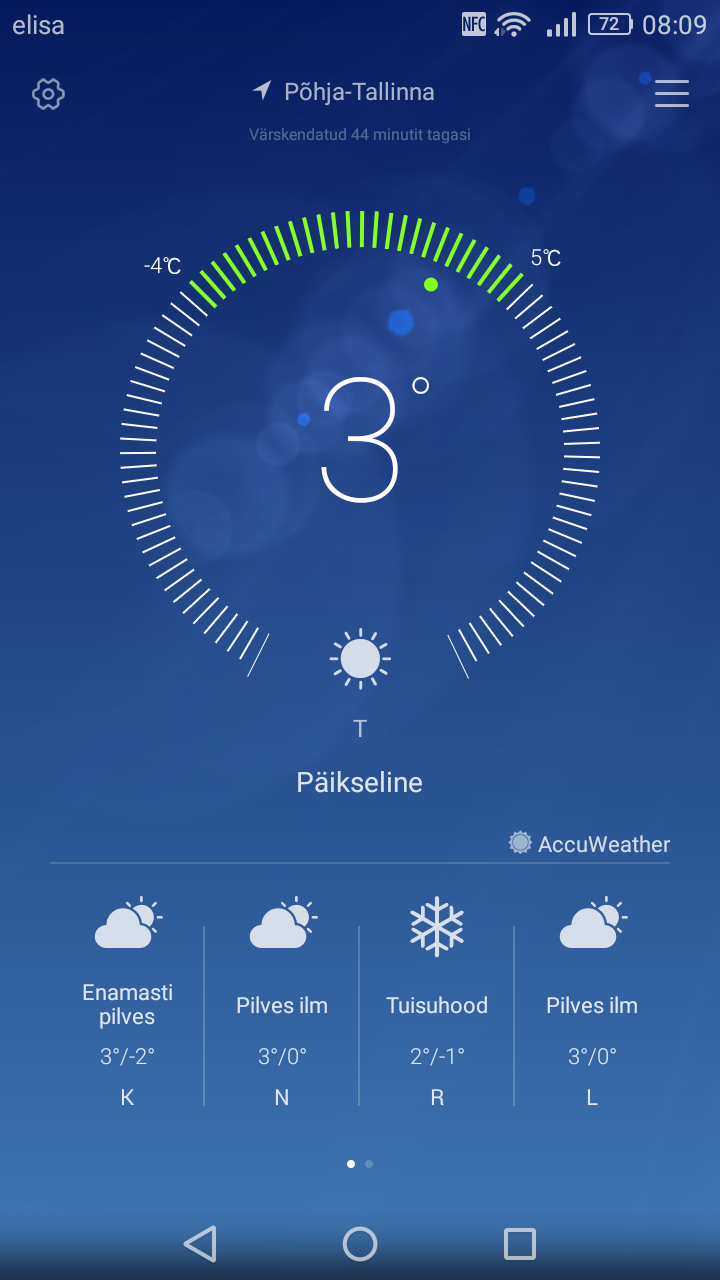Open the AccuWeather source link
The height and width of the screenshot is (1280, 720).
(x=589, y=844)
